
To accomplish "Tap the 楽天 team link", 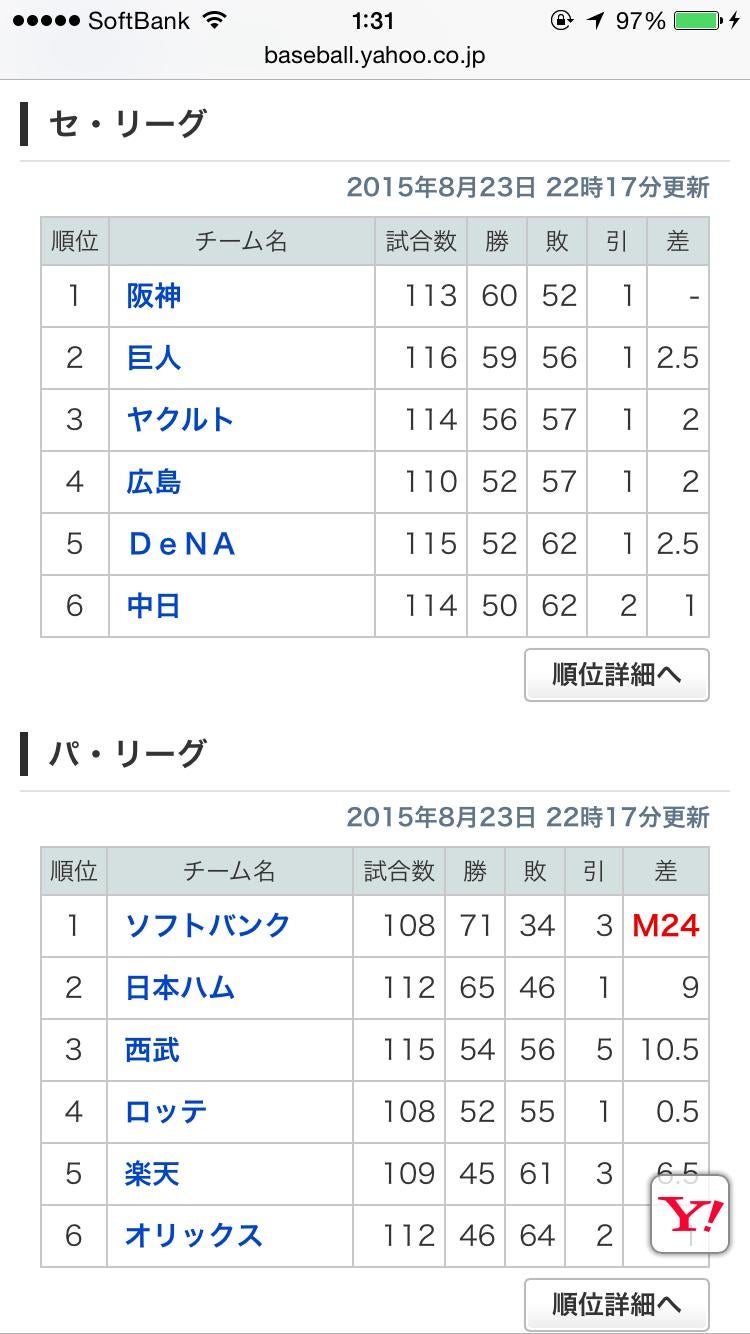I will 152,1174.
